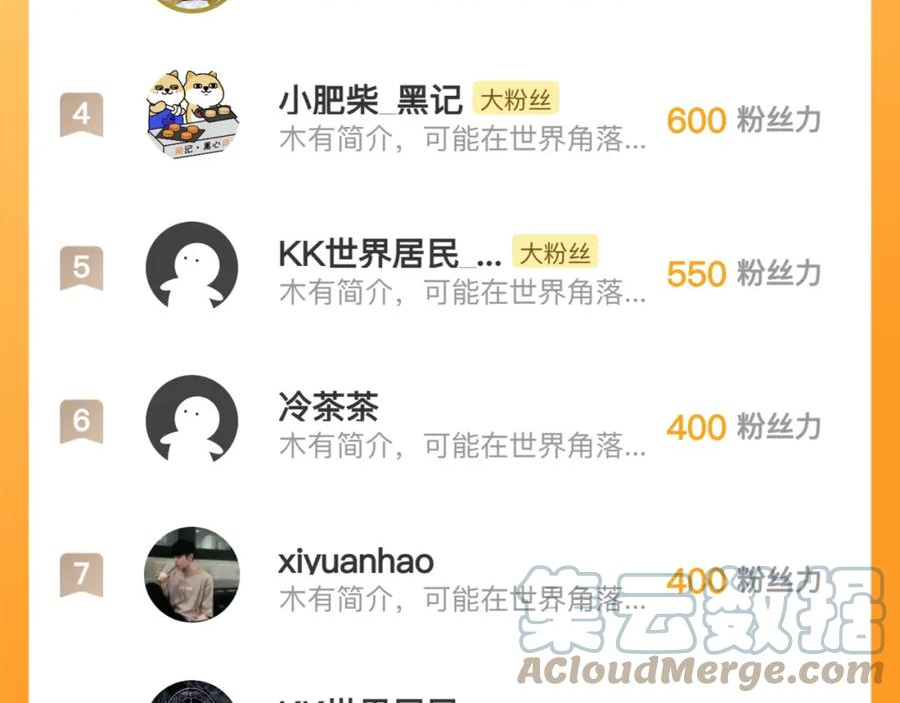900x703 pixels.
Task: Select the xiyuanhao fan entry
Action: click(x=356, y=561)
